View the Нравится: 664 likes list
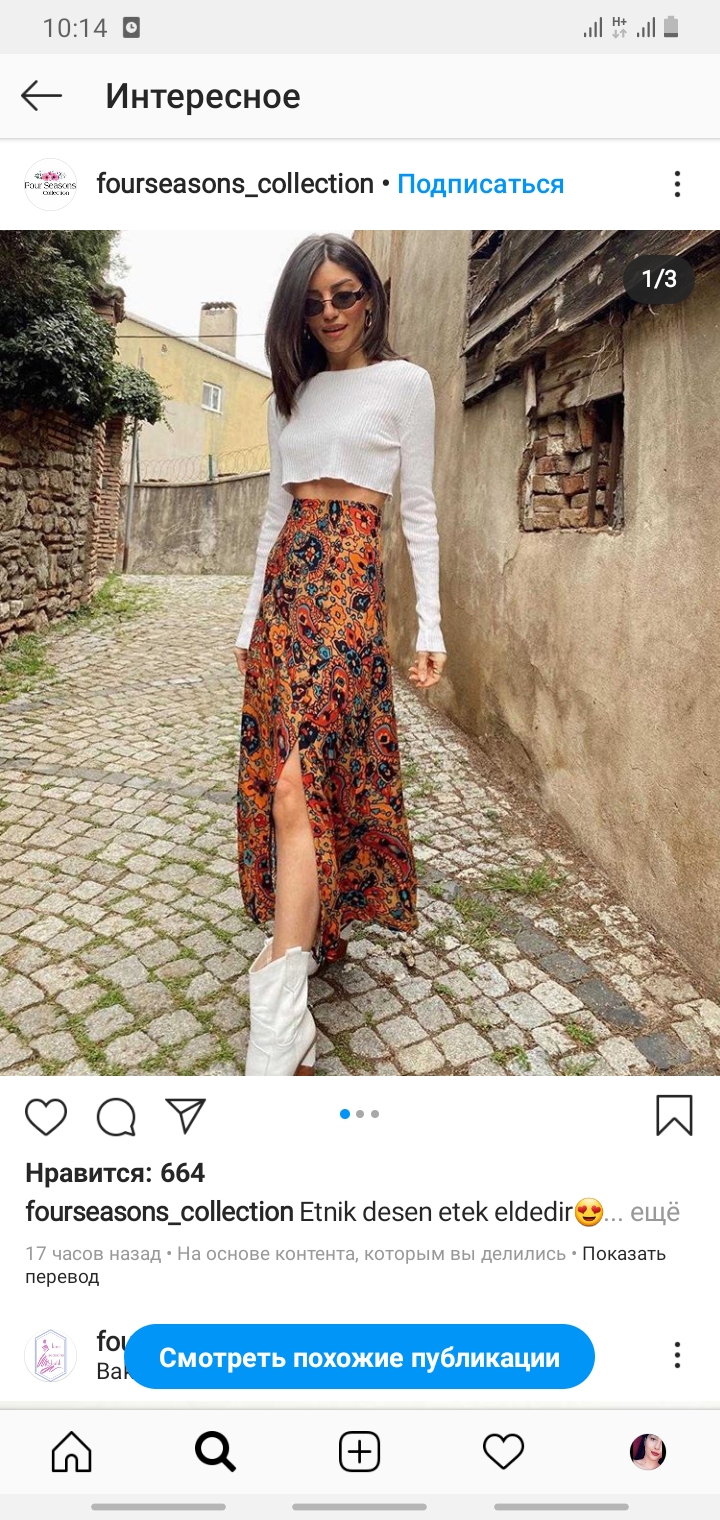The height and width of the screenshot is (1520, 720). point(115,1172)
